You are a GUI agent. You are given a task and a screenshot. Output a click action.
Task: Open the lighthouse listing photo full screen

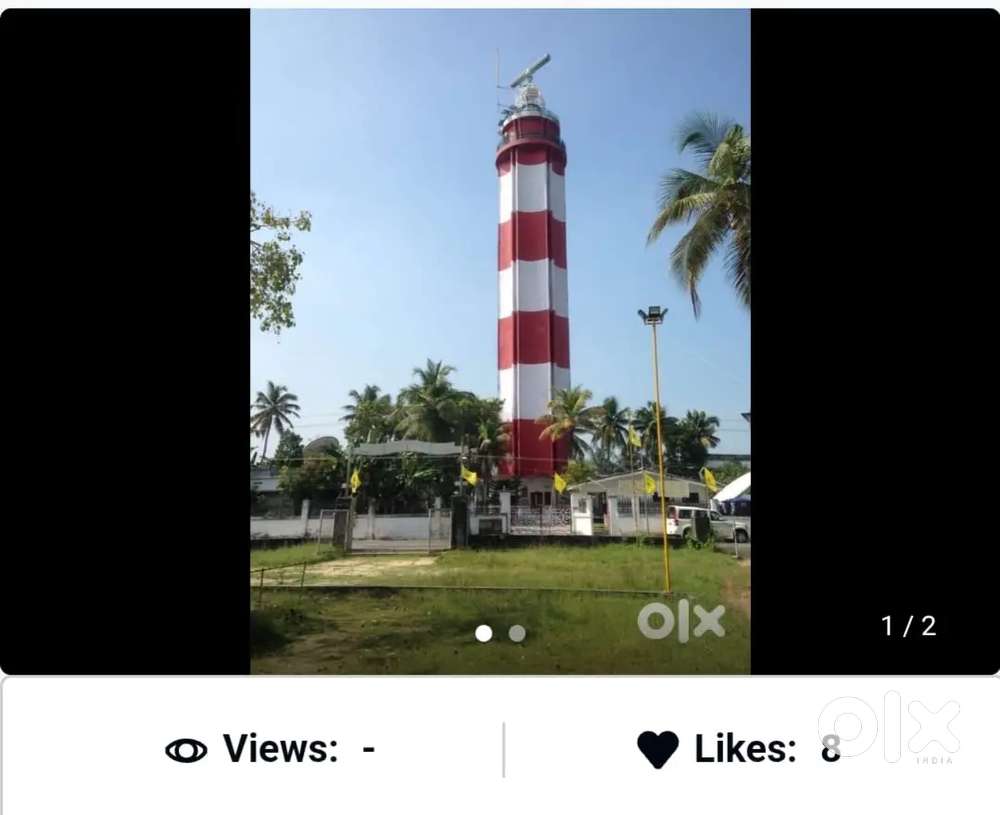coord(500,340)
